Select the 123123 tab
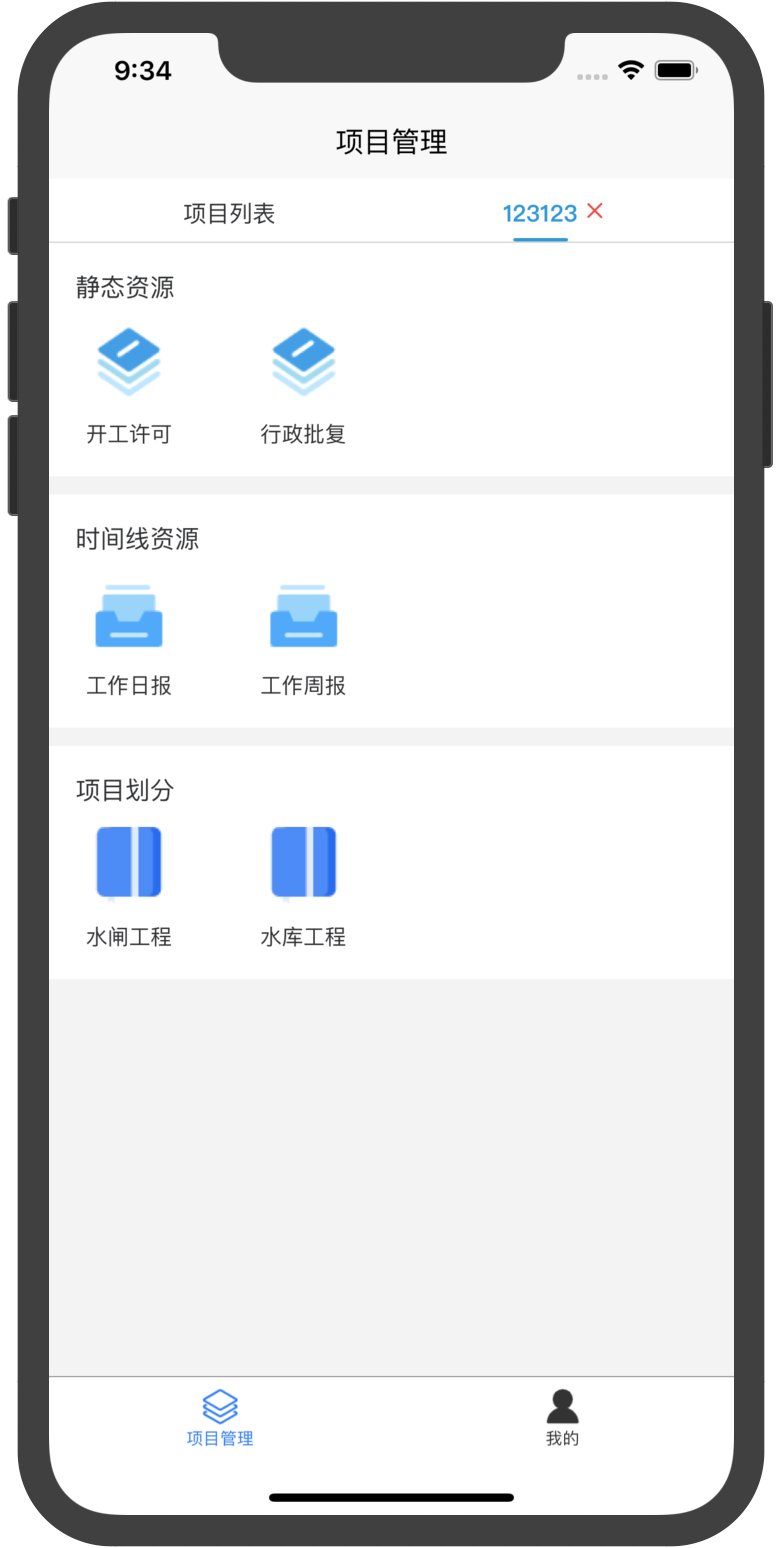 (x=539, y=213)
